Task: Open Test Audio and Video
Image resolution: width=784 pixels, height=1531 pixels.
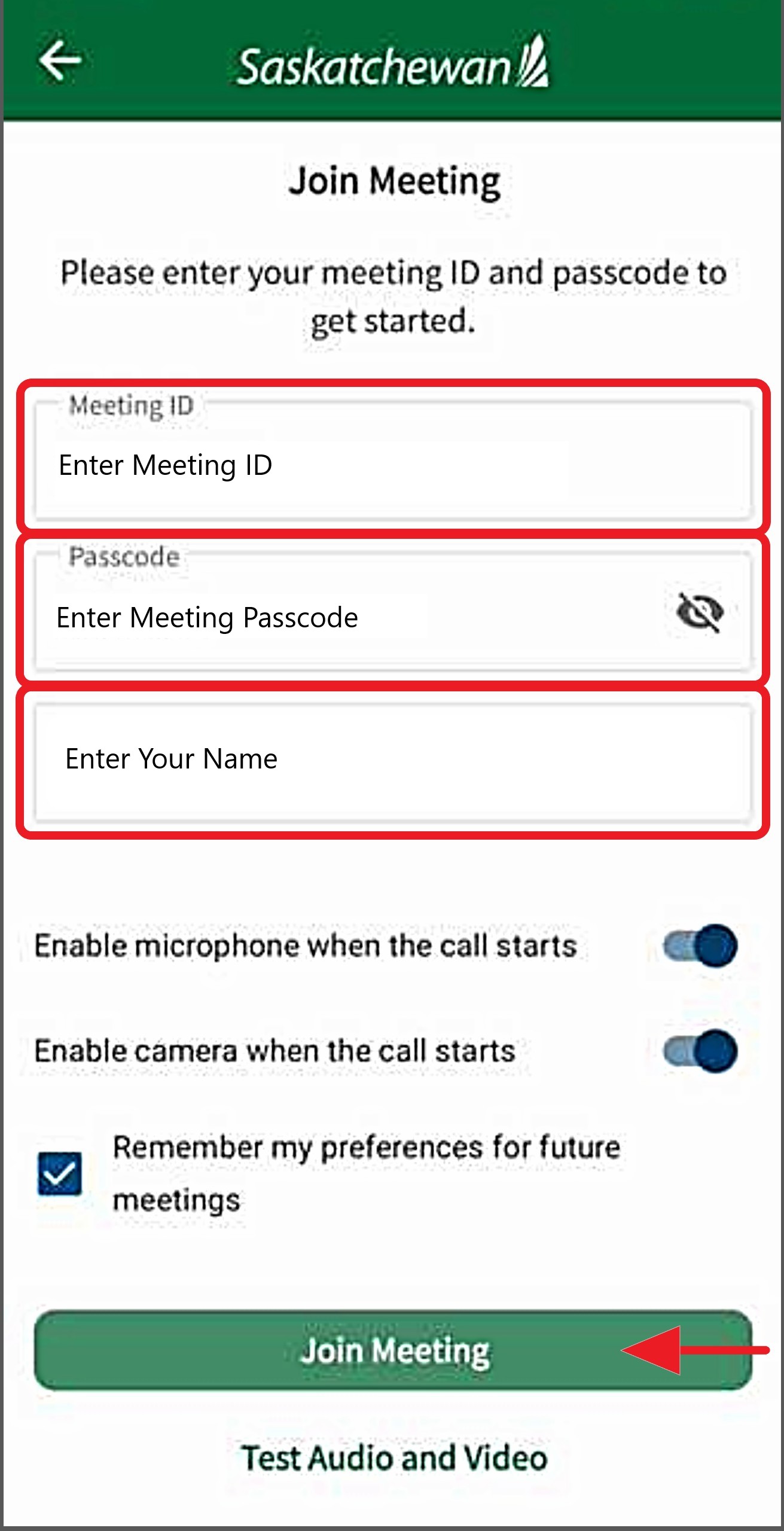Action: [393, 1457]
